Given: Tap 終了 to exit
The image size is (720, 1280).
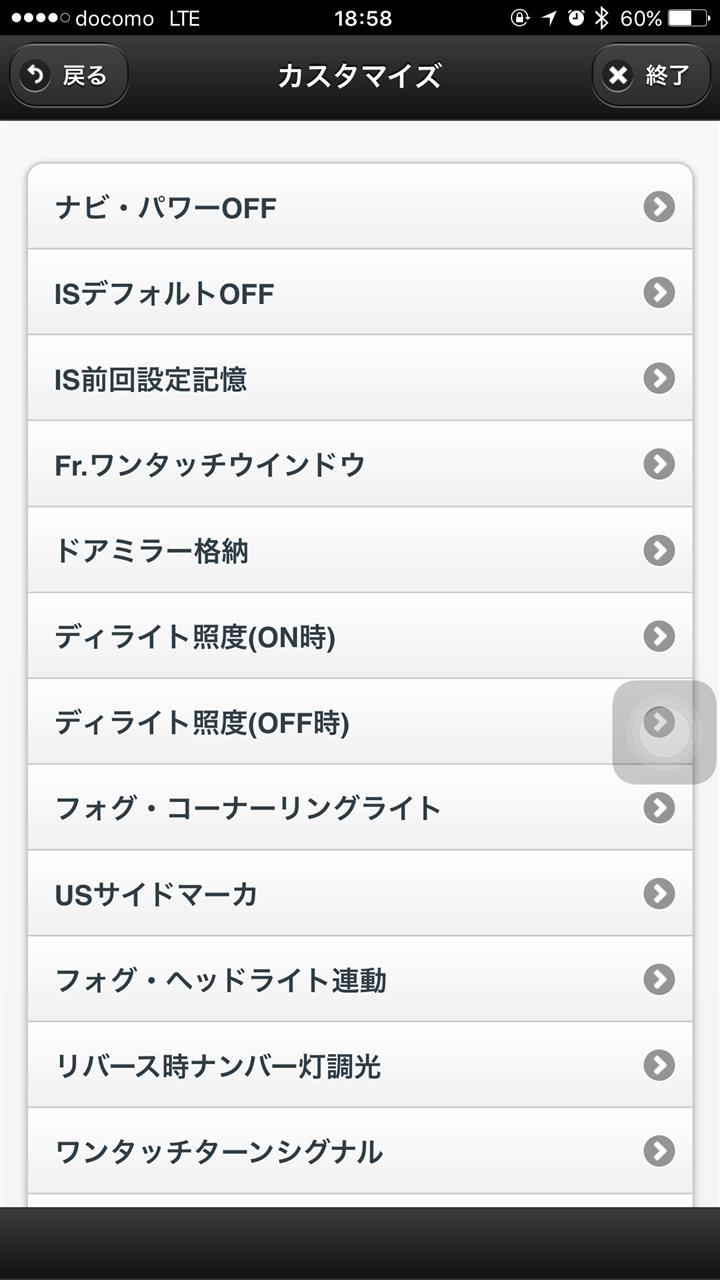Looking at the screenshot, I should (651, 76).
